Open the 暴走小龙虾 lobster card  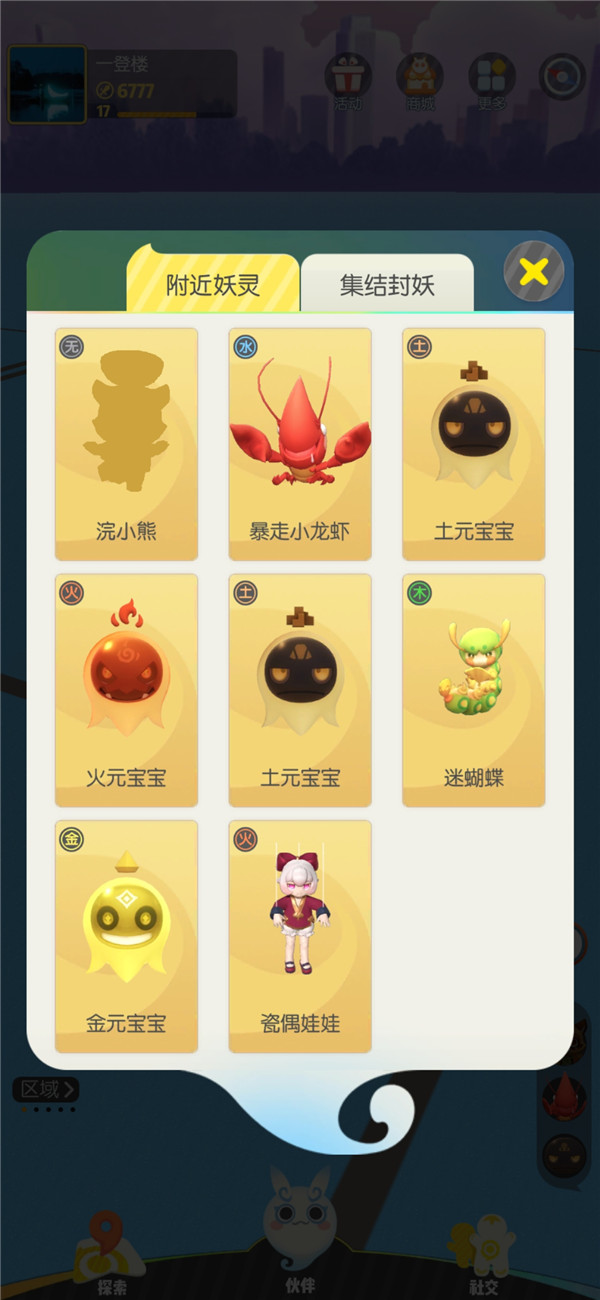click(300, 444)
